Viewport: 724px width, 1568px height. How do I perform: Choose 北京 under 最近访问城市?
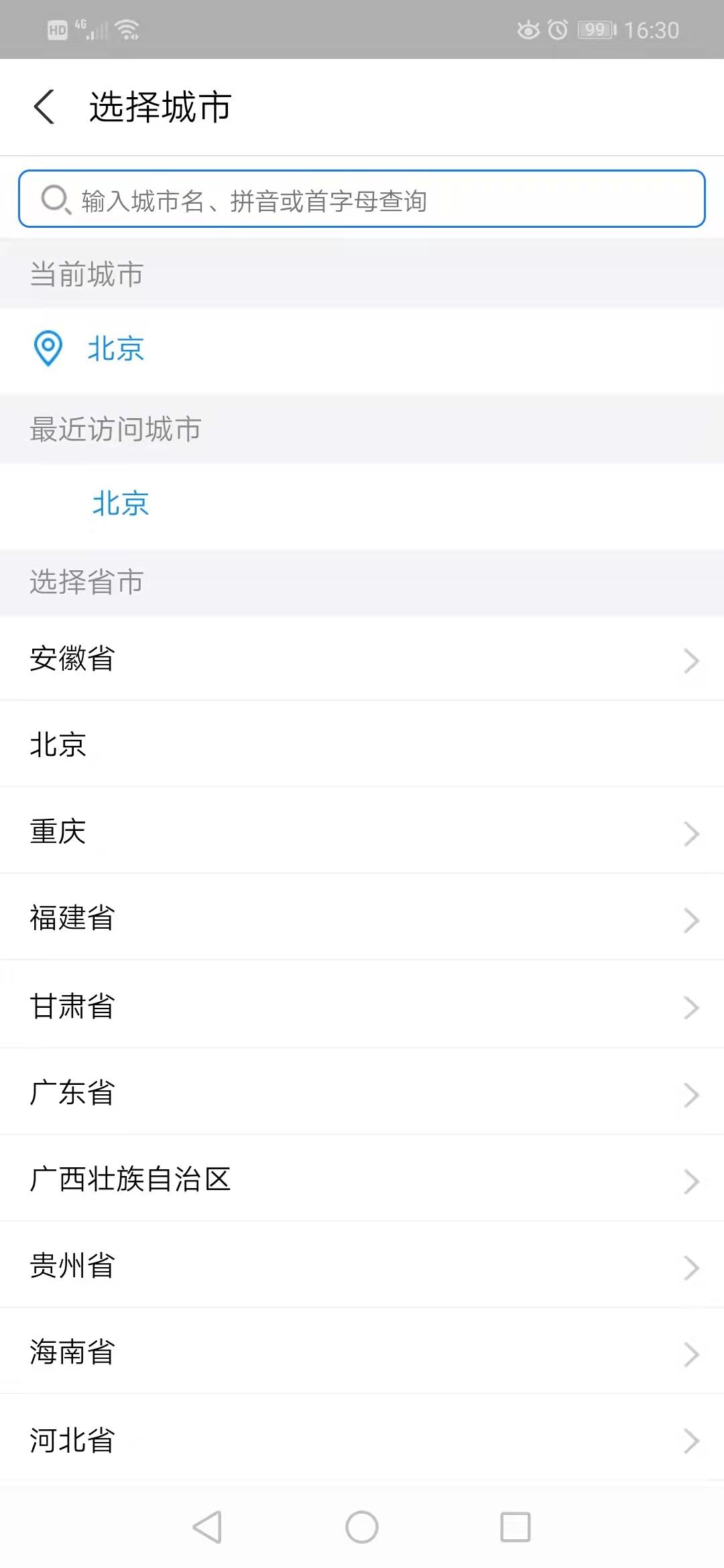(121, 504)
